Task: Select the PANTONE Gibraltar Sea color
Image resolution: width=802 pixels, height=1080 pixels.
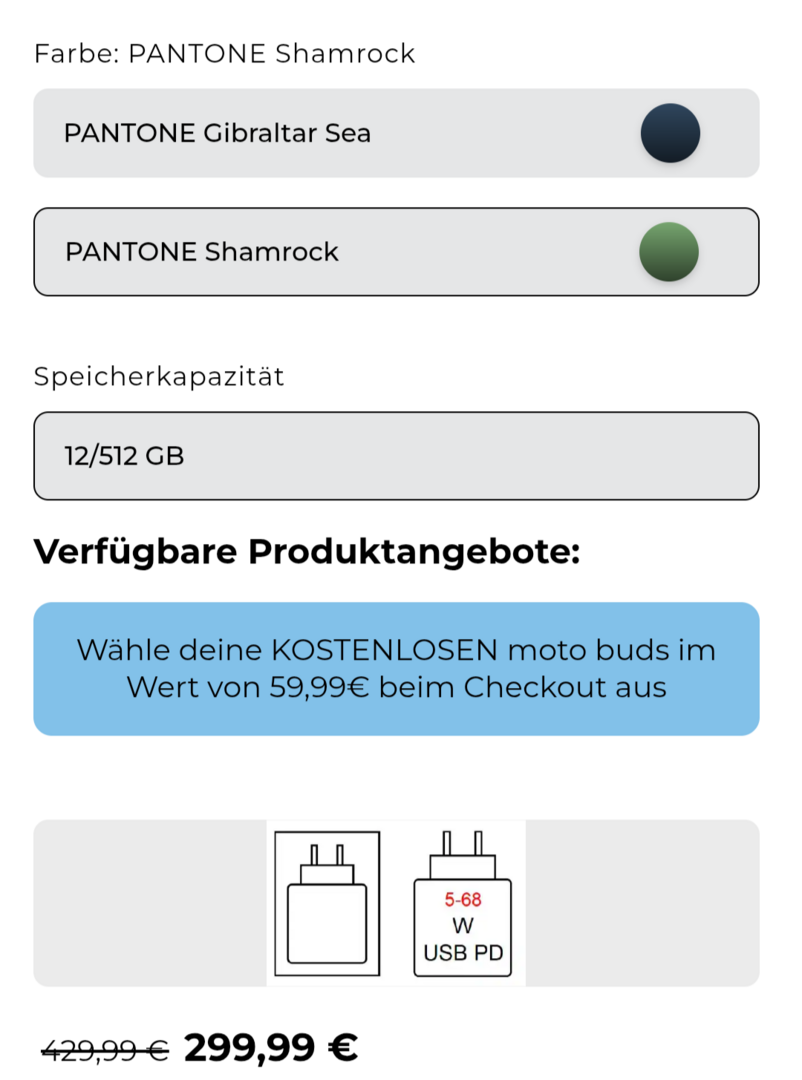Action: coord(396,133)
